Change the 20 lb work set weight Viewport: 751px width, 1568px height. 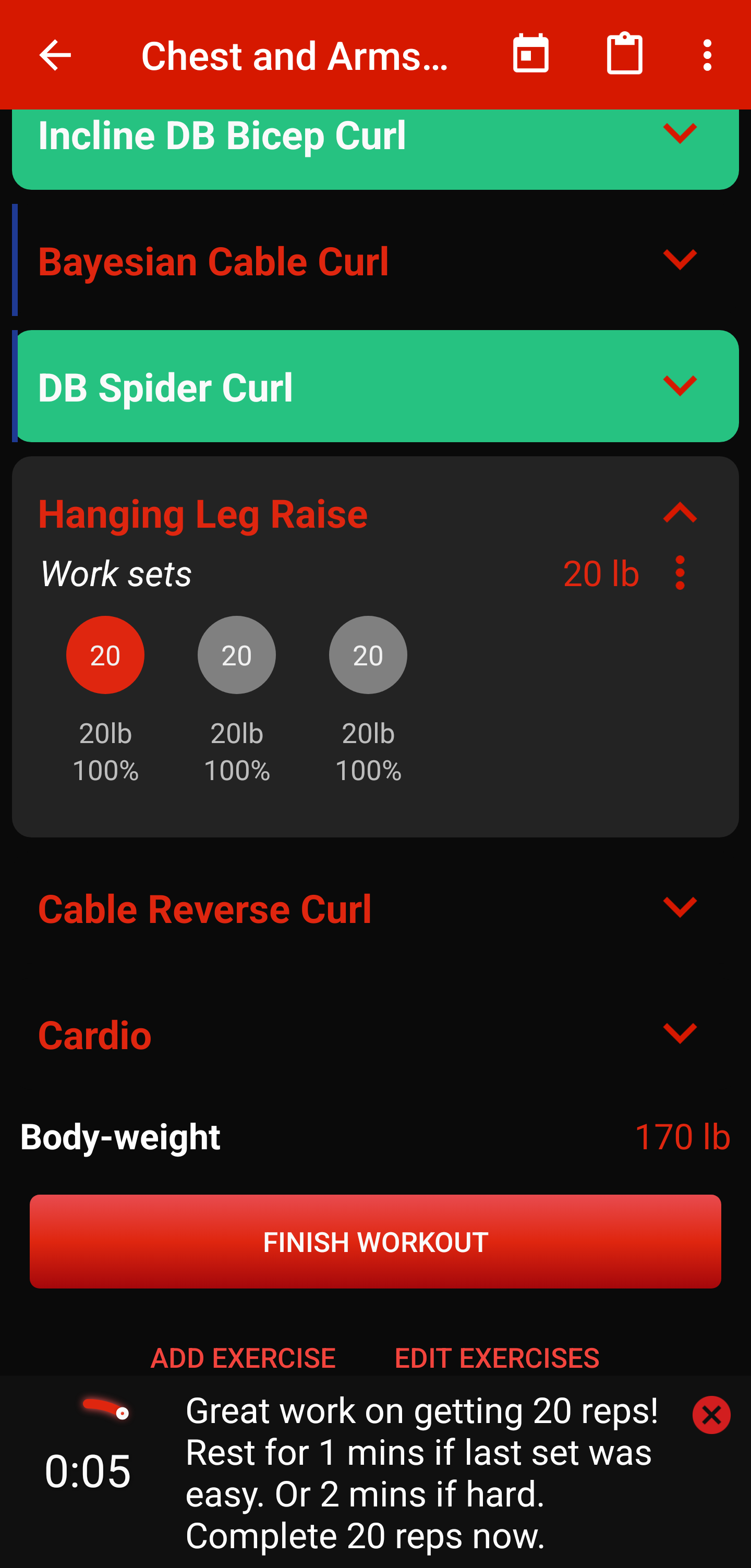coord(601,573)
